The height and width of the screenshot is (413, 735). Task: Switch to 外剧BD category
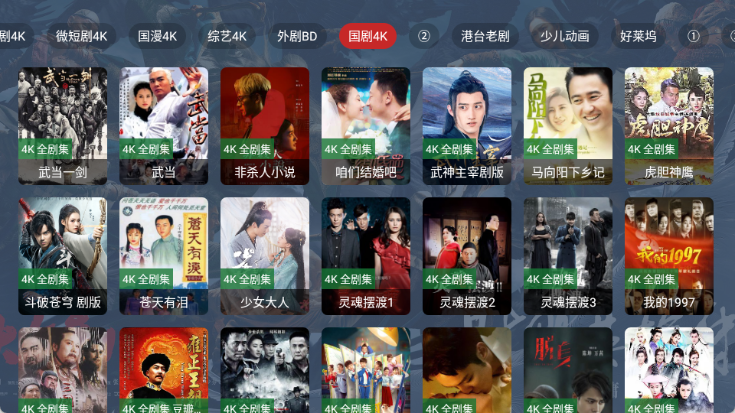tap(297, 36)
